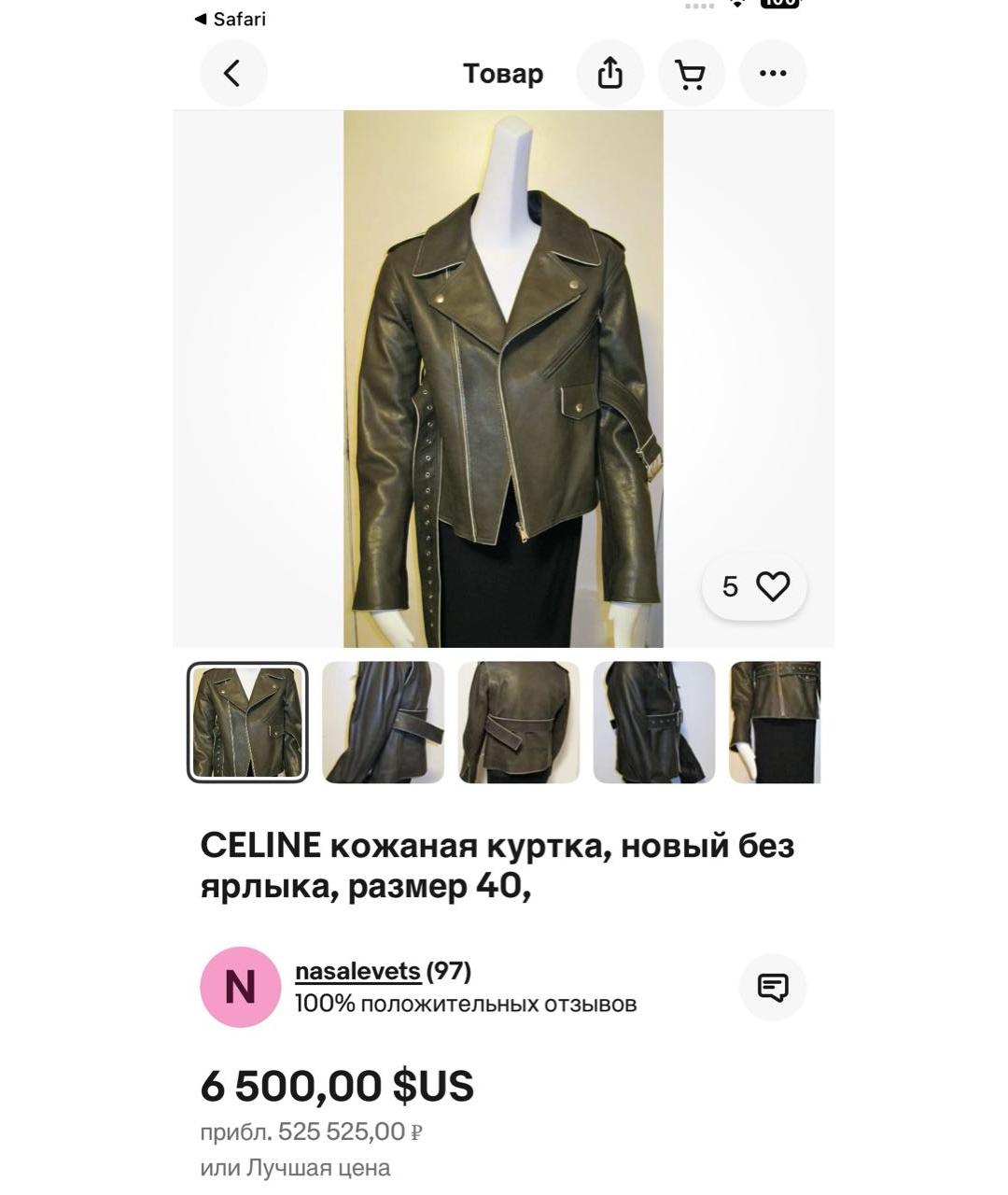Go back using the back arrow

233,73
